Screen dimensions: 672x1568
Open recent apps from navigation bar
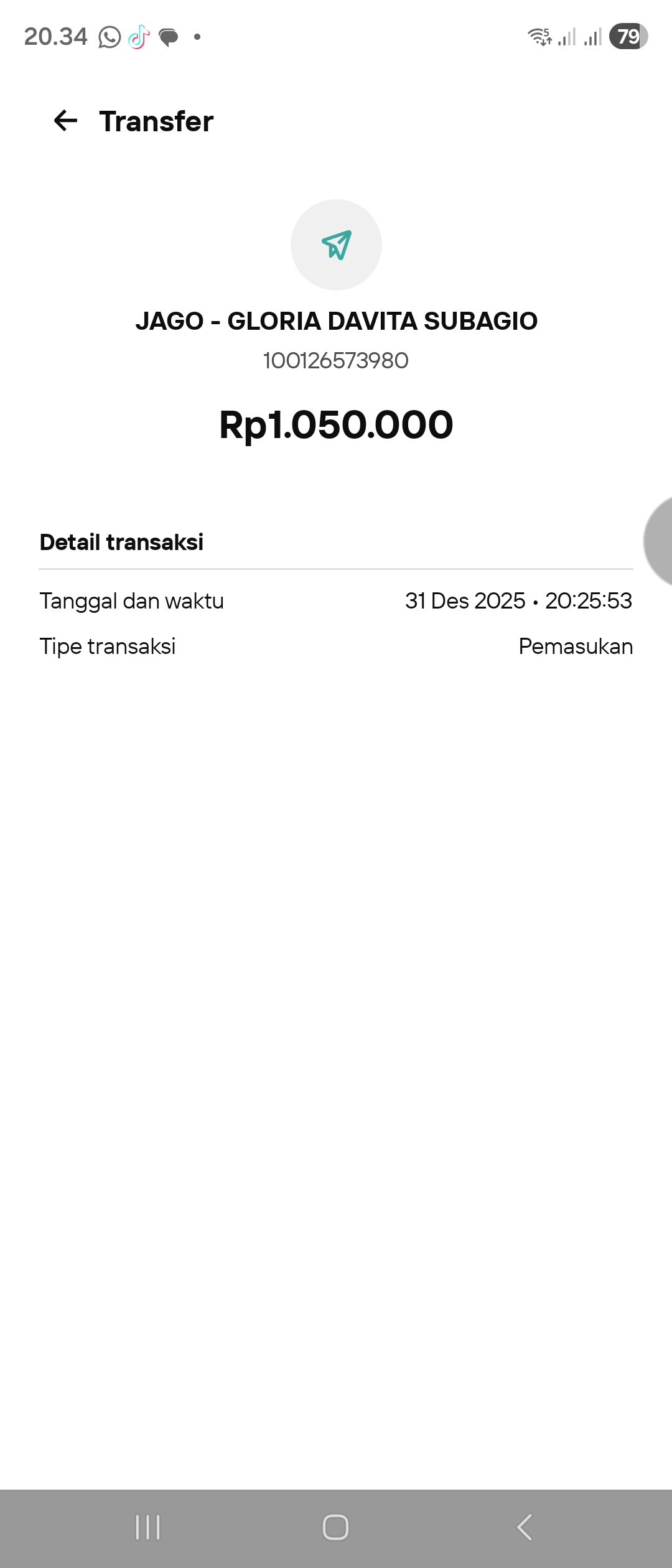(148, 1527)
